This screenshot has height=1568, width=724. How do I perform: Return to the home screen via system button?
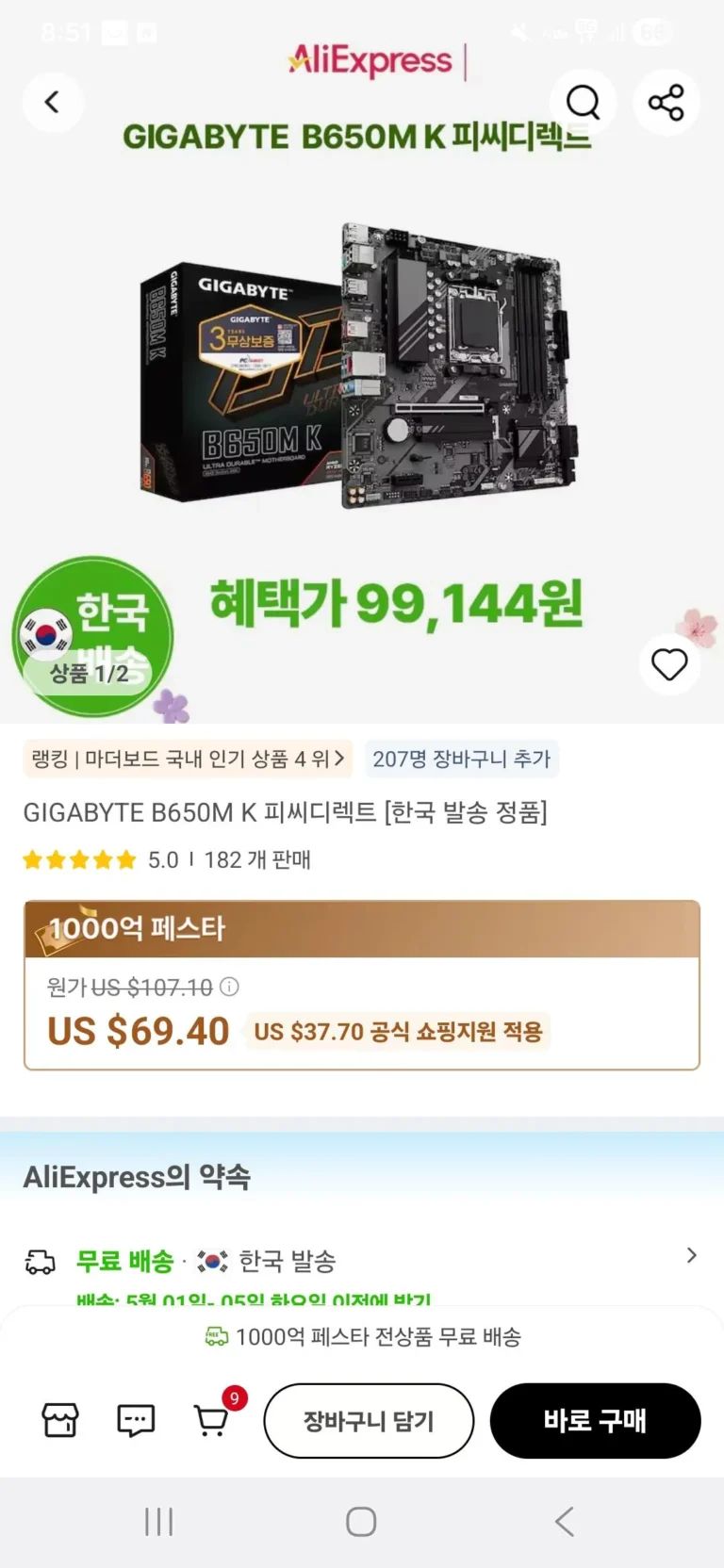click(x=361, y=1522)
